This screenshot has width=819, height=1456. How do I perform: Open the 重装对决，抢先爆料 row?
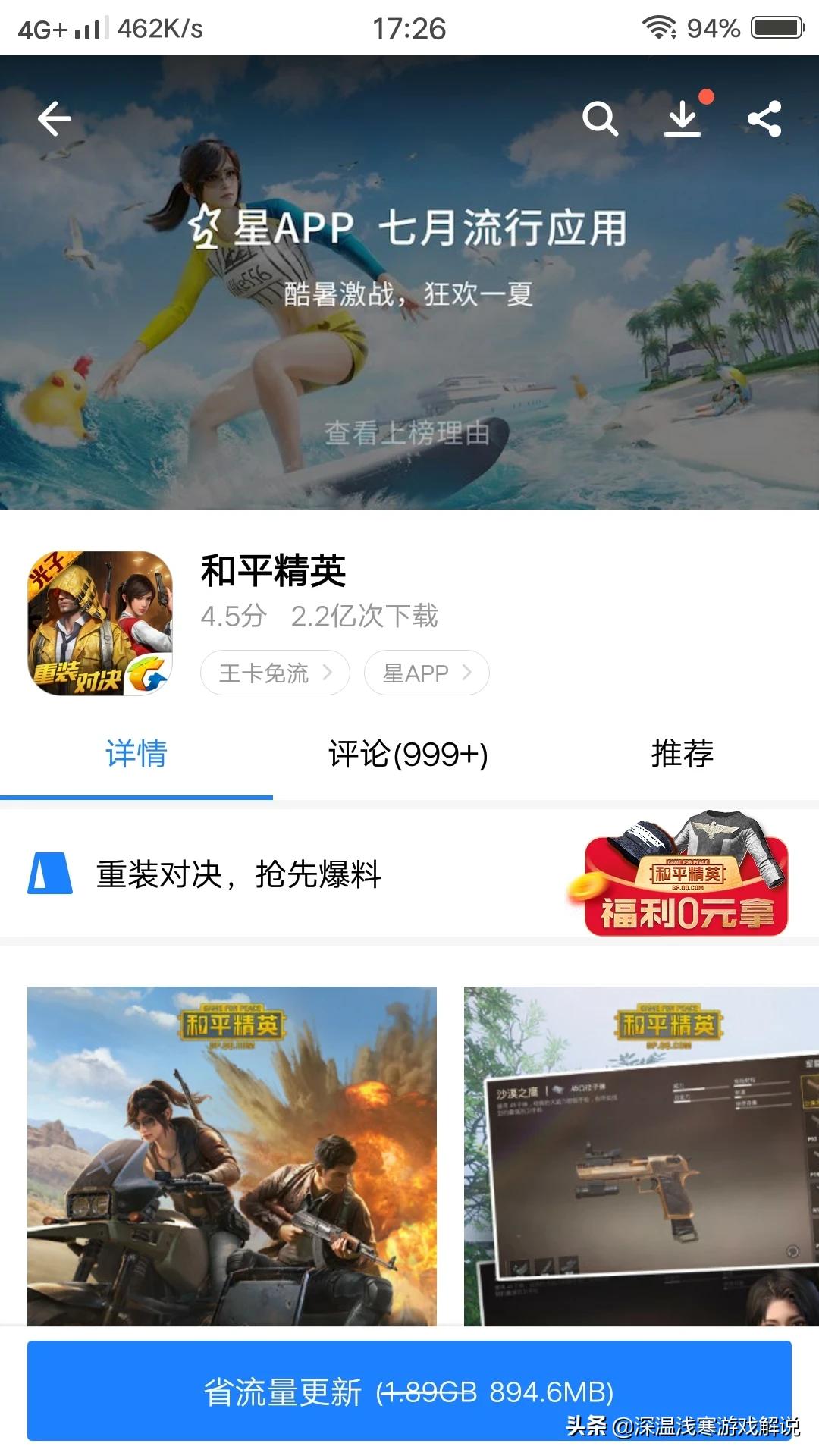click(238, 874)
